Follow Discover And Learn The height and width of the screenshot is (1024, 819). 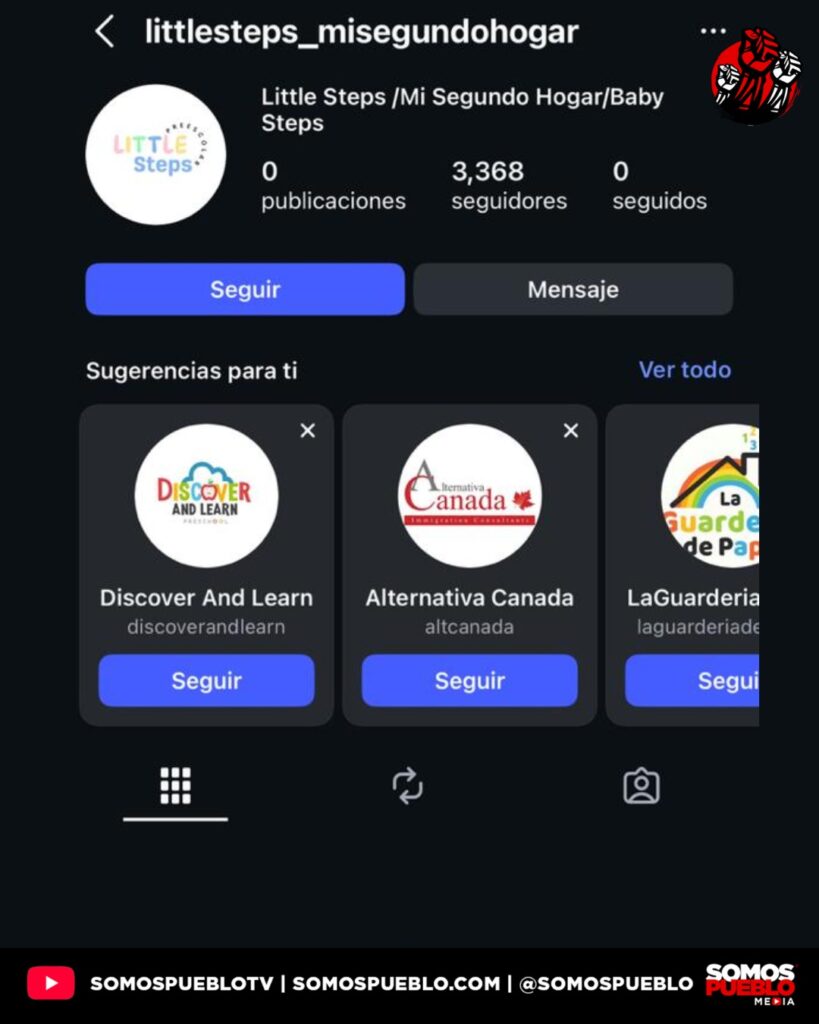[206, 681]
